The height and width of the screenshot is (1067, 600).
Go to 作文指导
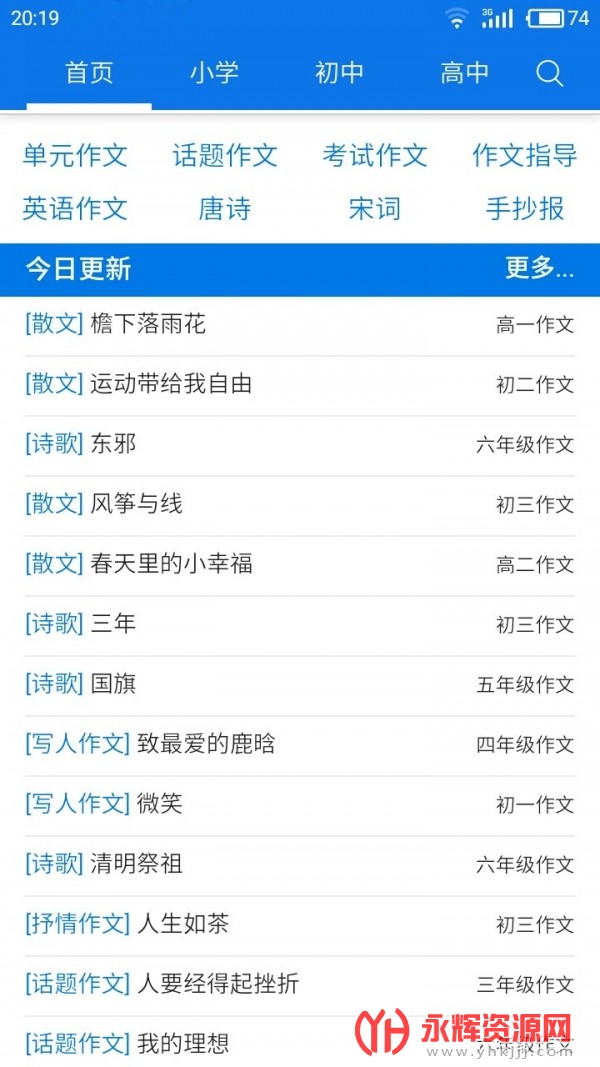pyautogui.click(x=525, y=155)
